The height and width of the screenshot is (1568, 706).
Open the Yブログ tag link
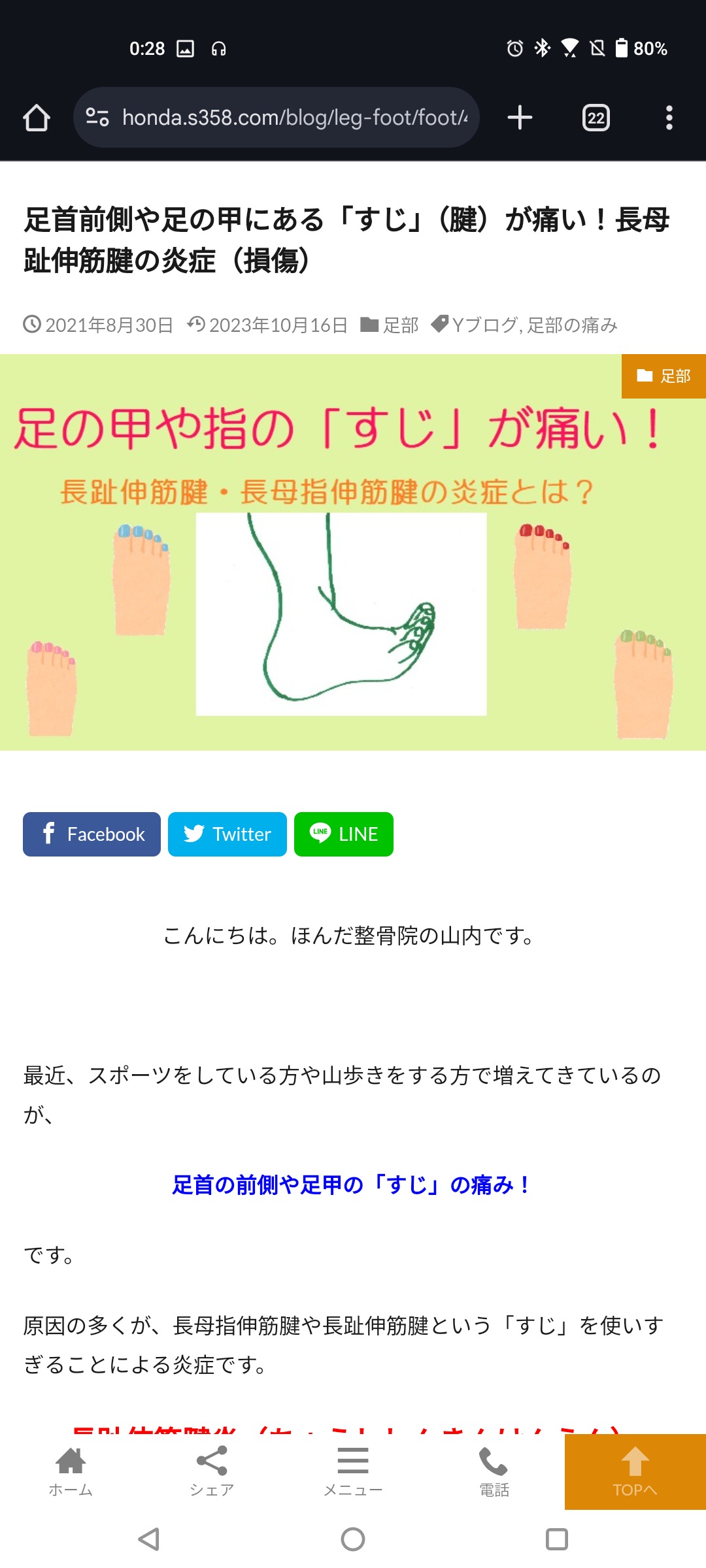tap(484, 325)
